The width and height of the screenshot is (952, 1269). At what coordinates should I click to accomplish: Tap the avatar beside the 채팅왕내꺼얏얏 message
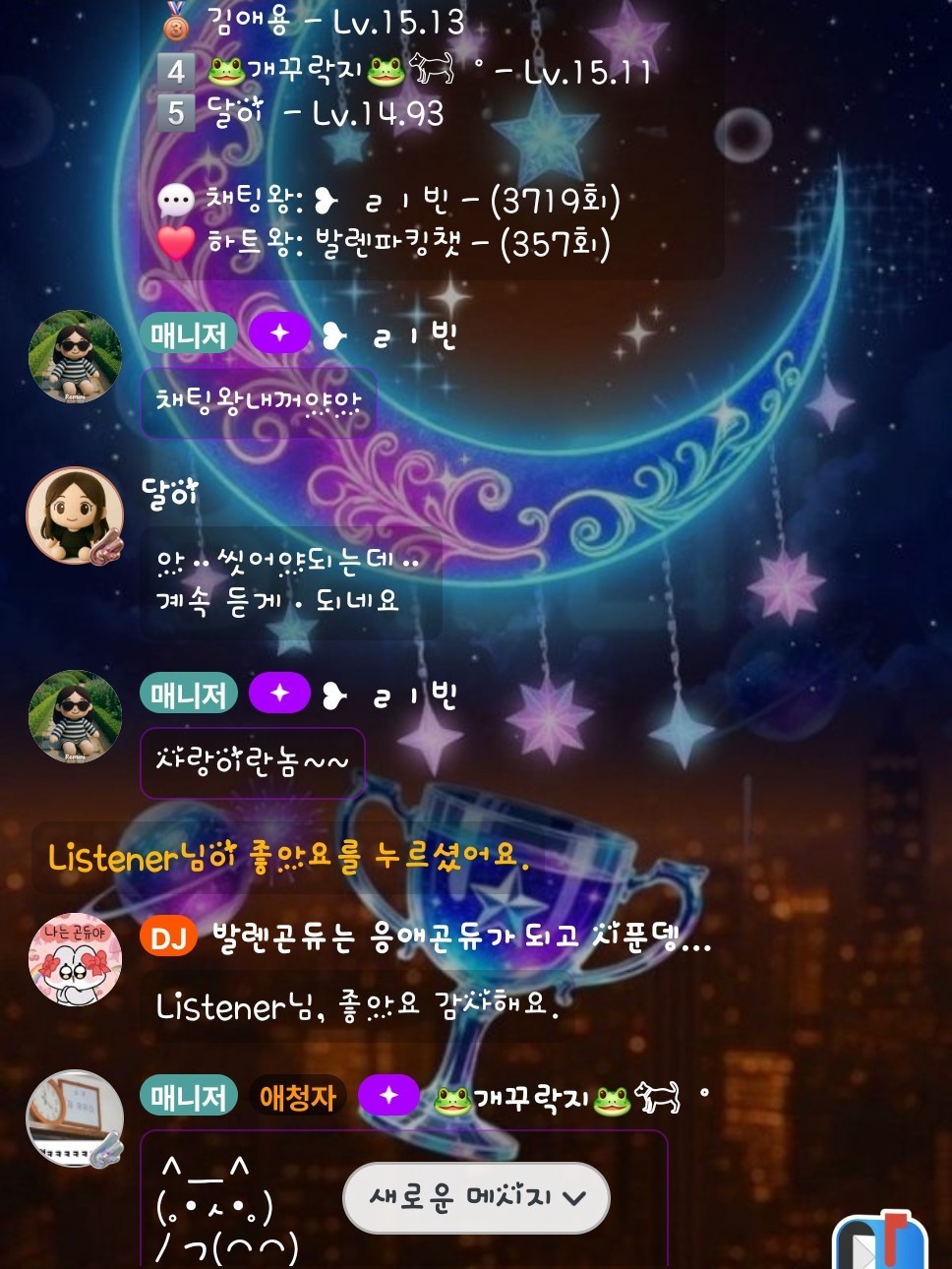point(75,356)
